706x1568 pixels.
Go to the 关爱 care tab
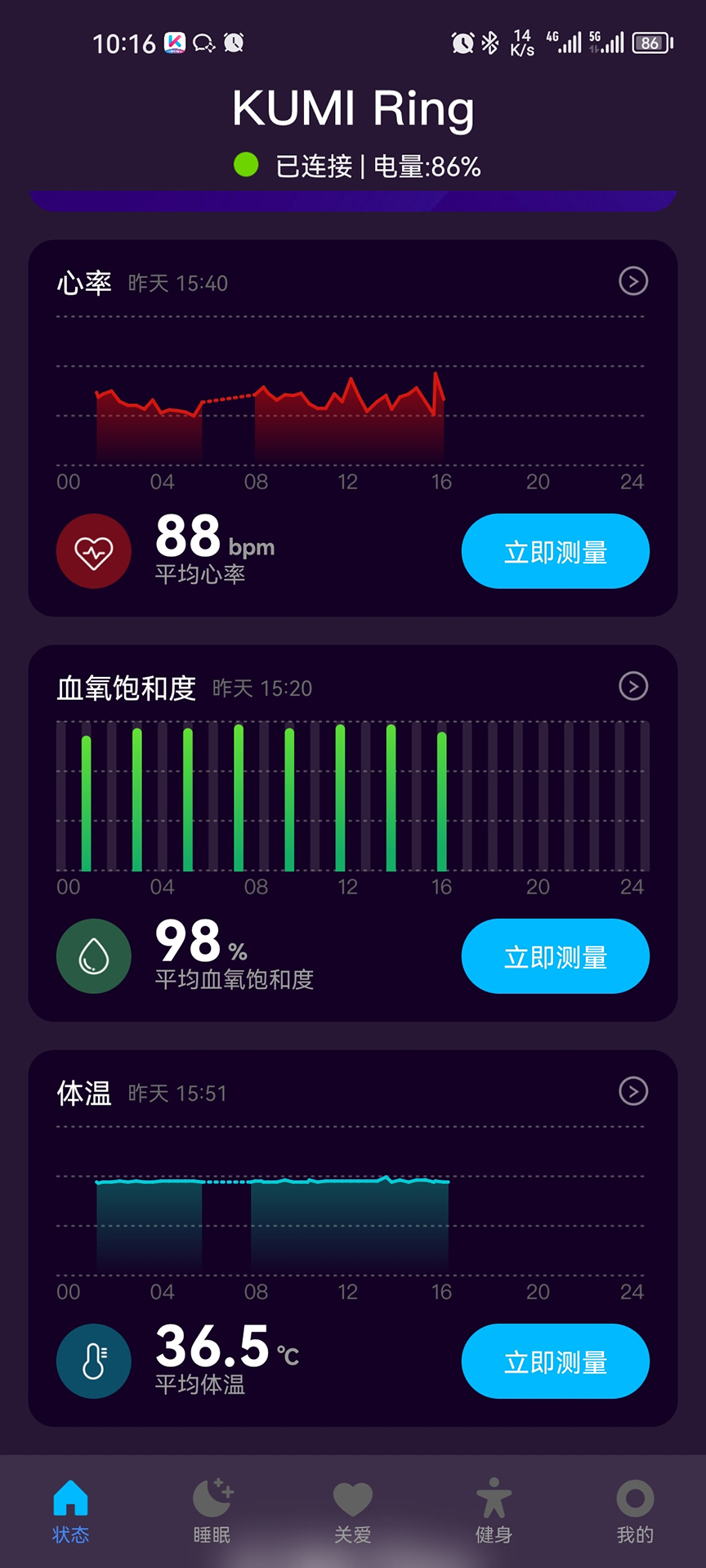(x=353, y=1512)
